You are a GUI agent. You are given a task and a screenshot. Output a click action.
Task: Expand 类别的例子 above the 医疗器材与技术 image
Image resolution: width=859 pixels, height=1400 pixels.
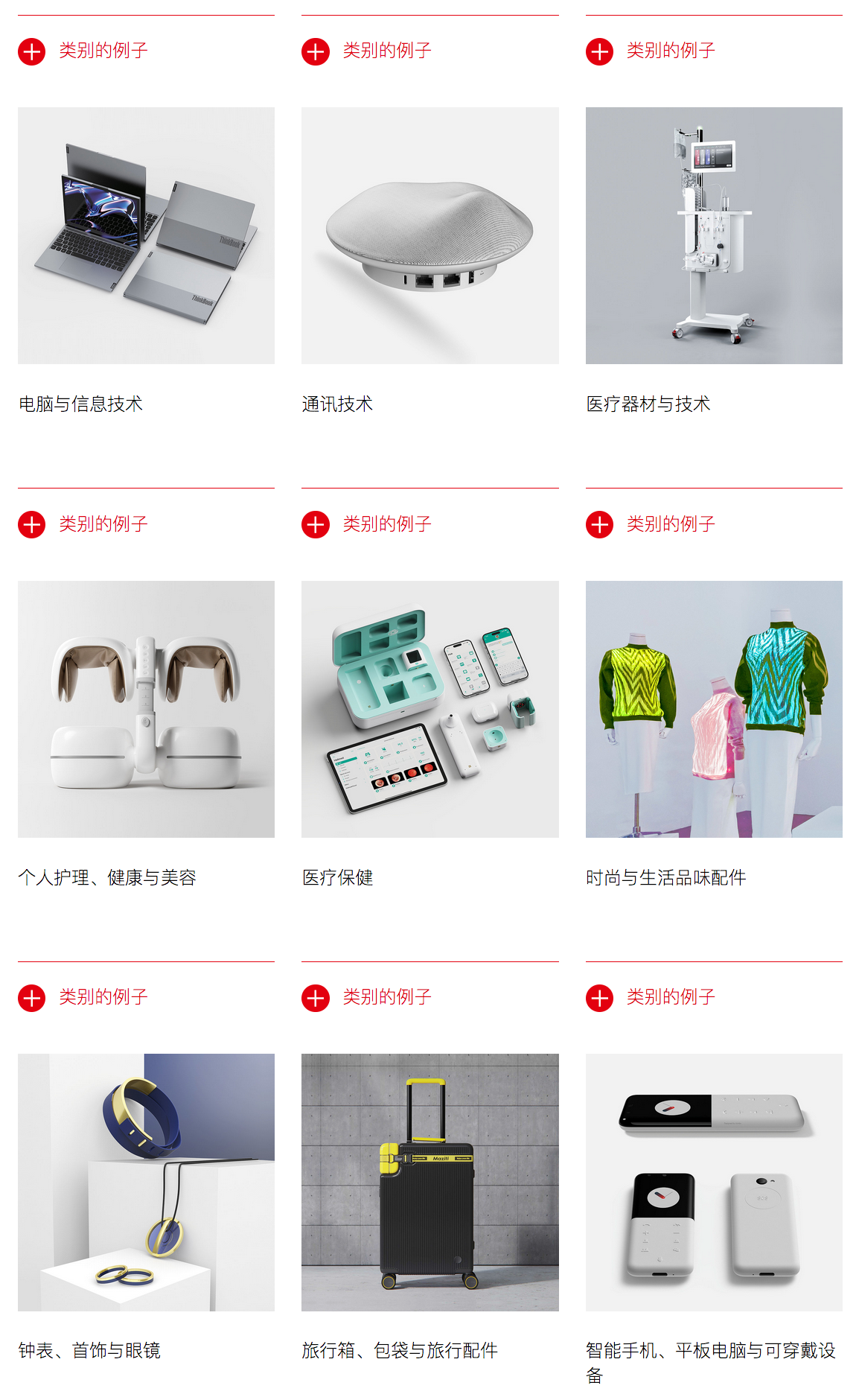point(599,51)
